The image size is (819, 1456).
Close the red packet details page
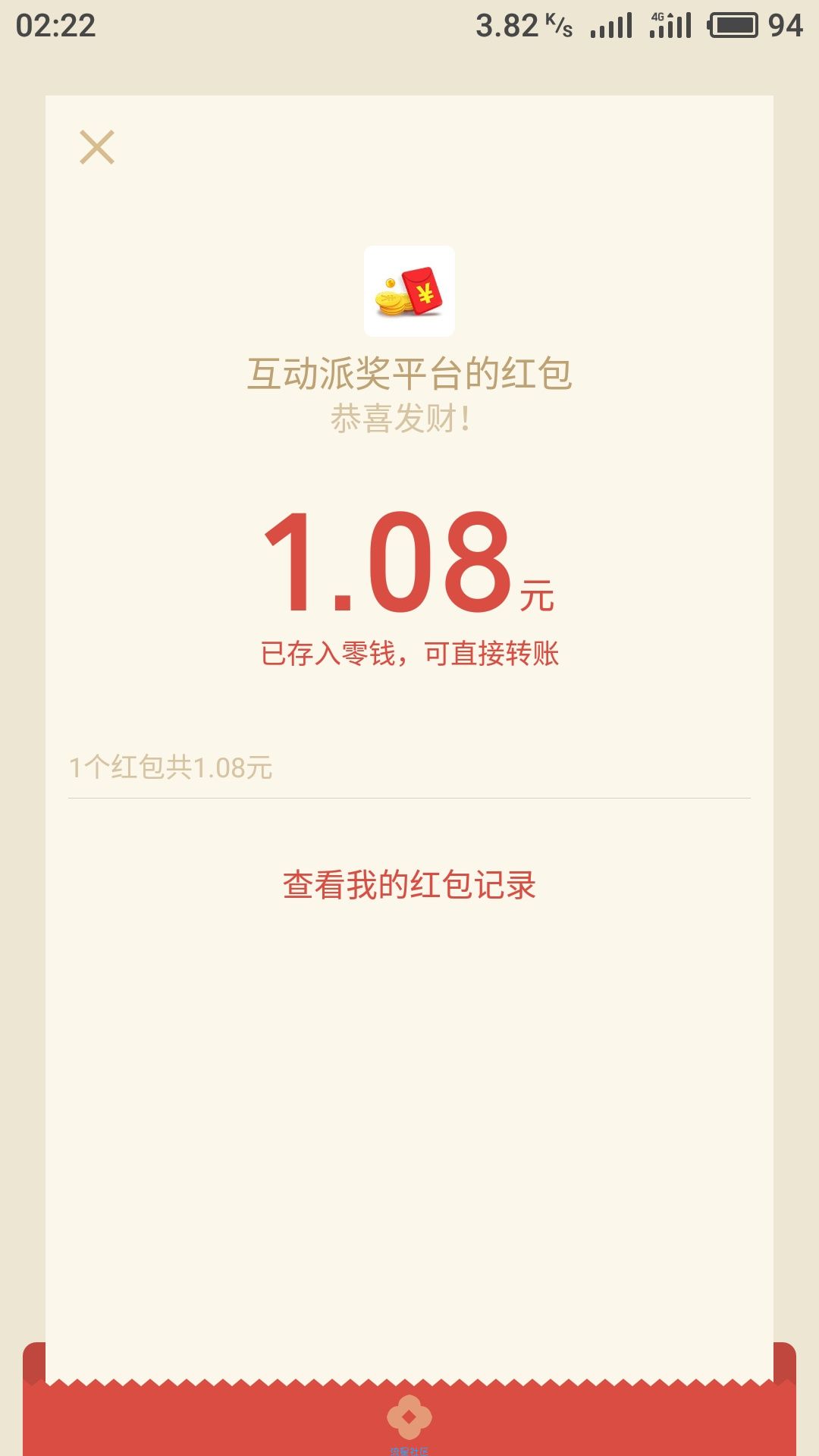point(97,147)
